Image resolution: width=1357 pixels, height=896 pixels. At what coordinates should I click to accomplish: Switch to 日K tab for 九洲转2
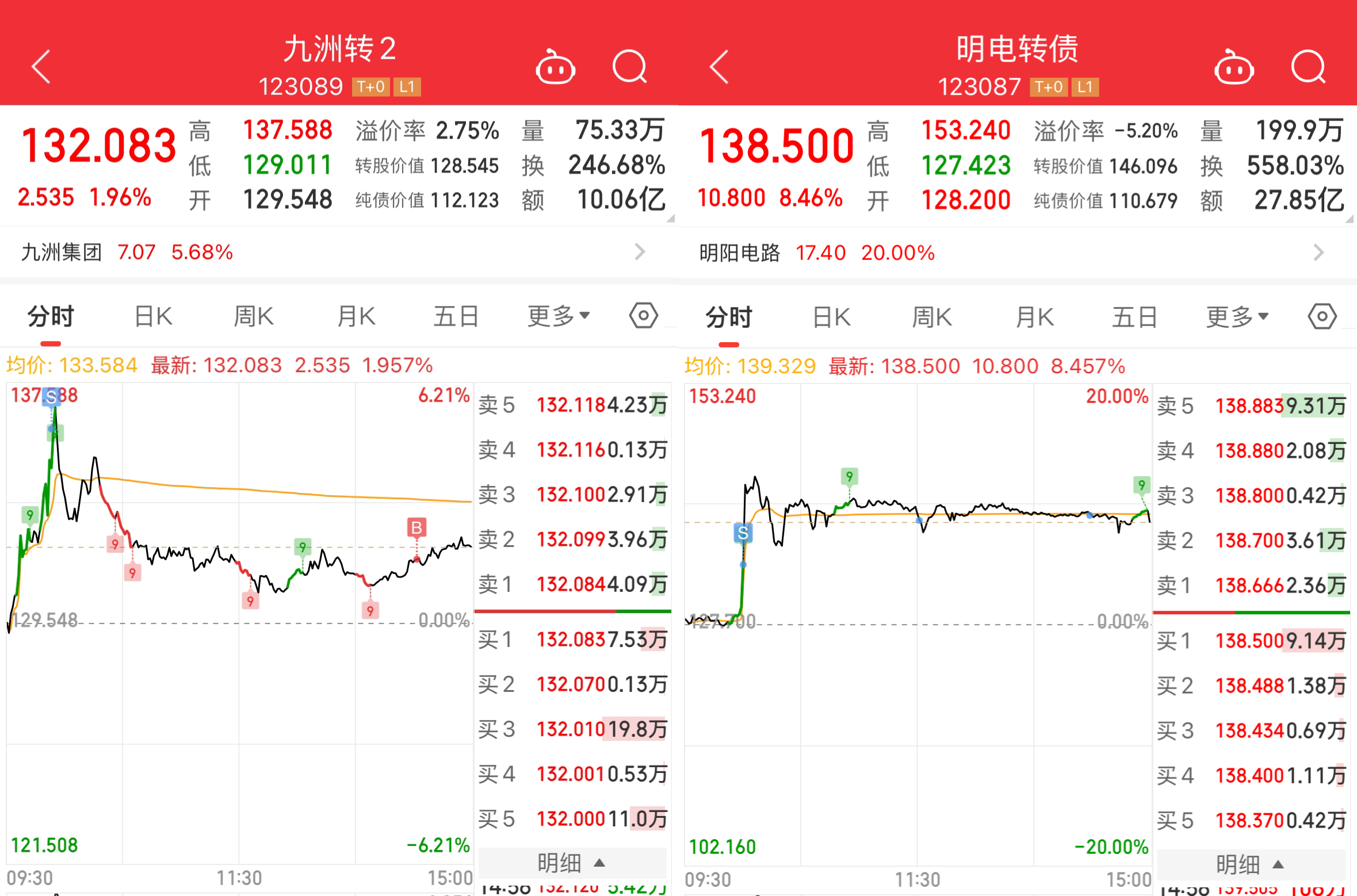point(153,316)
